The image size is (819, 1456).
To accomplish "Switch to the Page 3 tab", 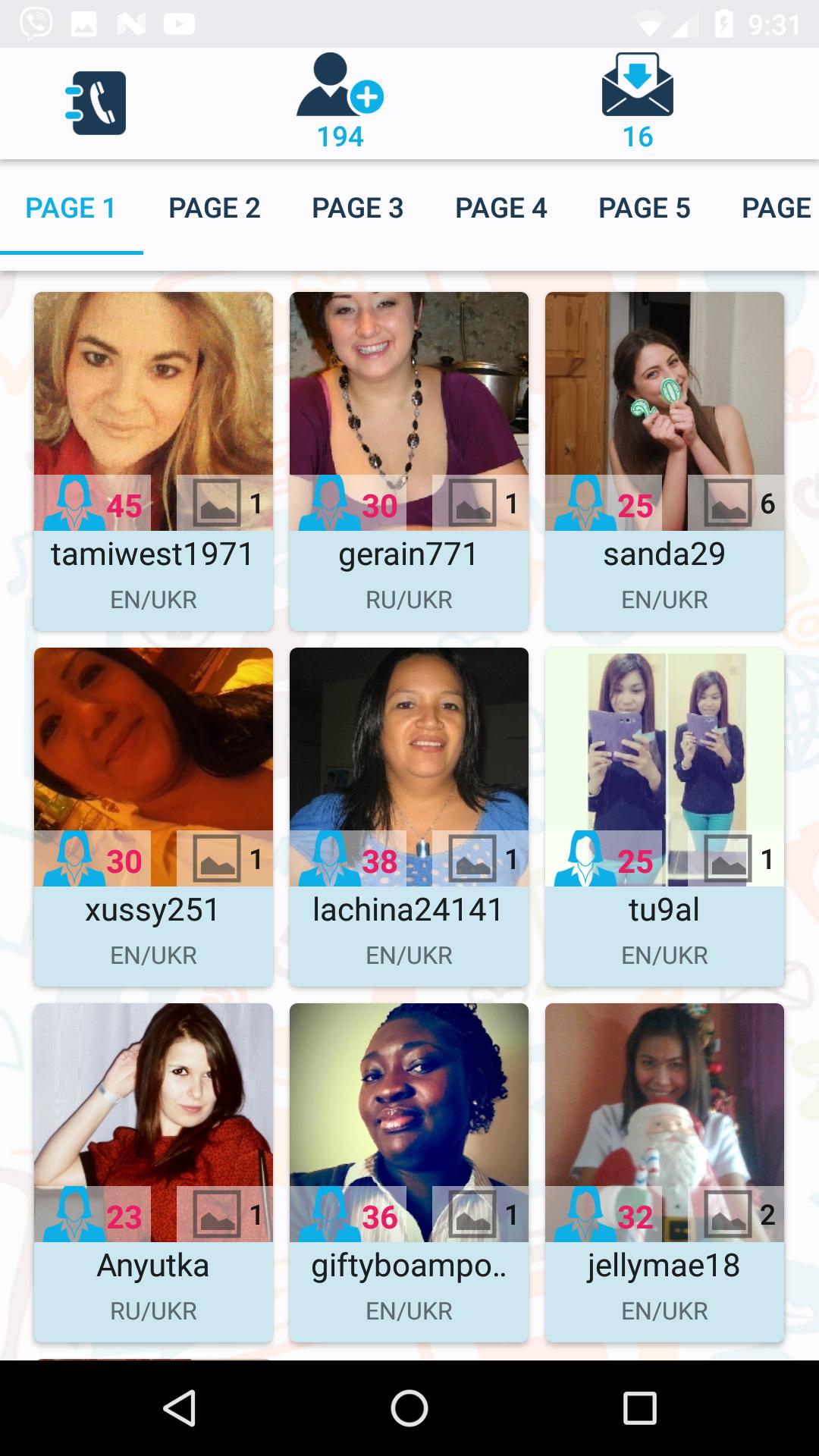I will 357,208.
